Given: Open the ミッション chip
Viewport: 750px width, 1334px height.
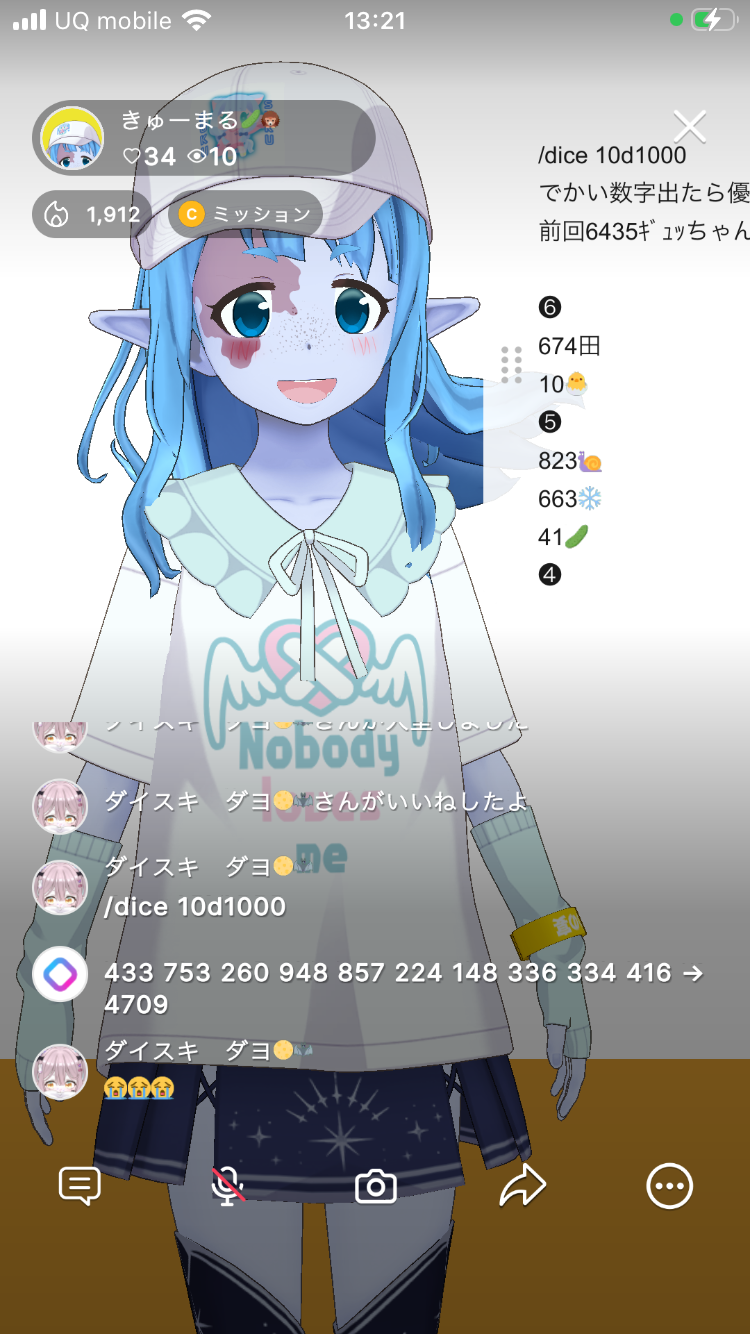Looking at the screenshot, I should click(x=246, y=214).
